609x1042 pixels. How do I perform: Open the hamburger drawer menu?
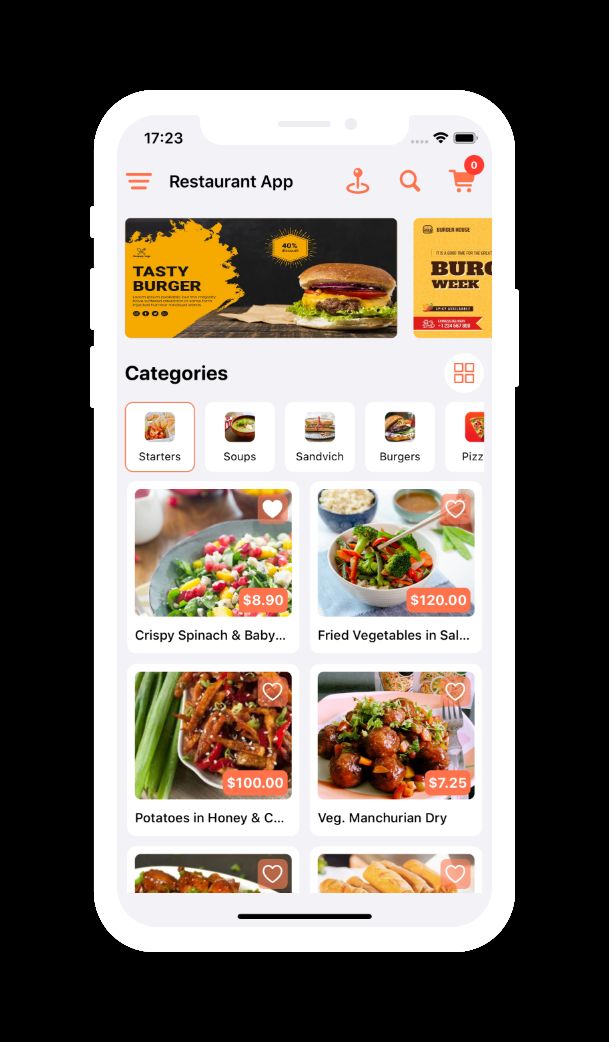(x=139, y=181)
